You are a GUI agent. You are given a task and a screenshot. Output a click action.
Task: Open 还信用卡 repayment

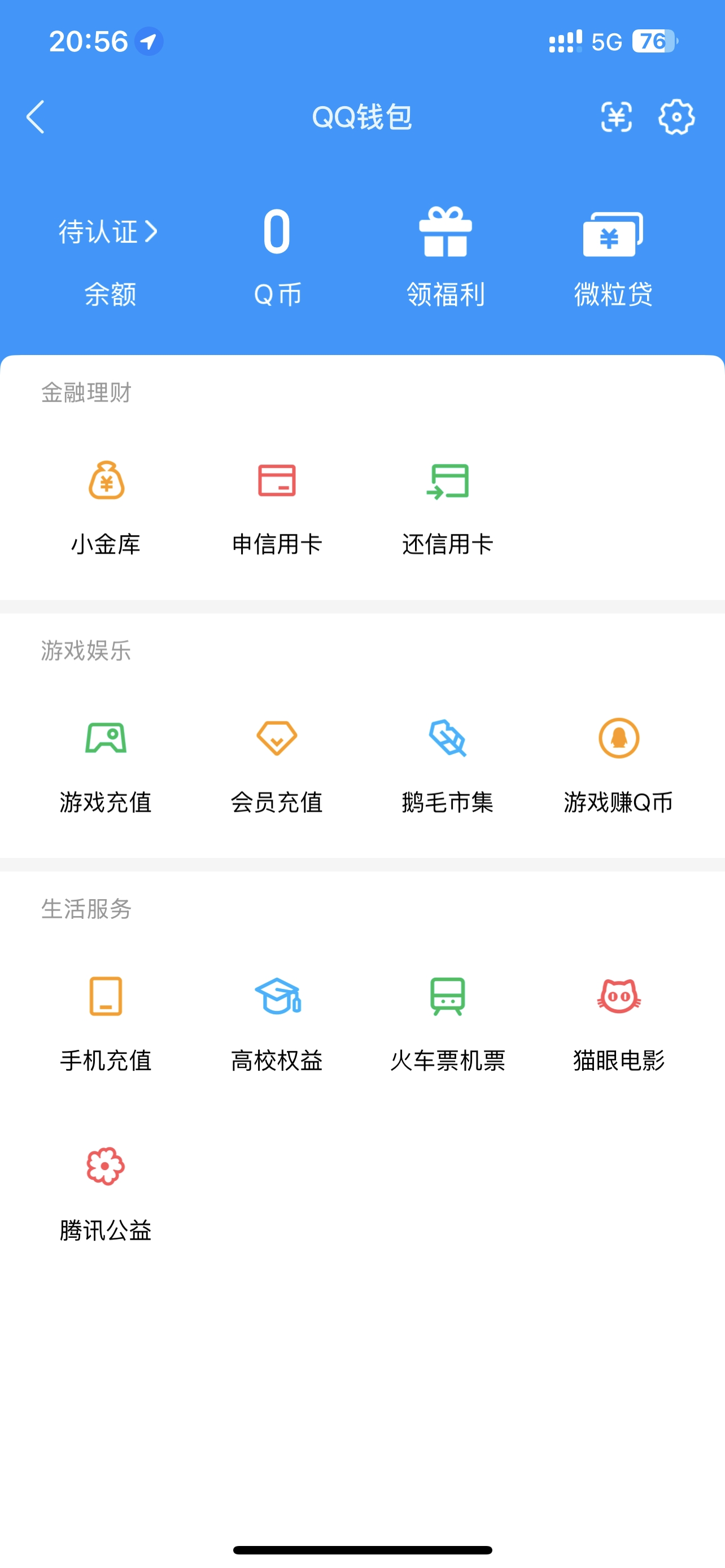447,508
